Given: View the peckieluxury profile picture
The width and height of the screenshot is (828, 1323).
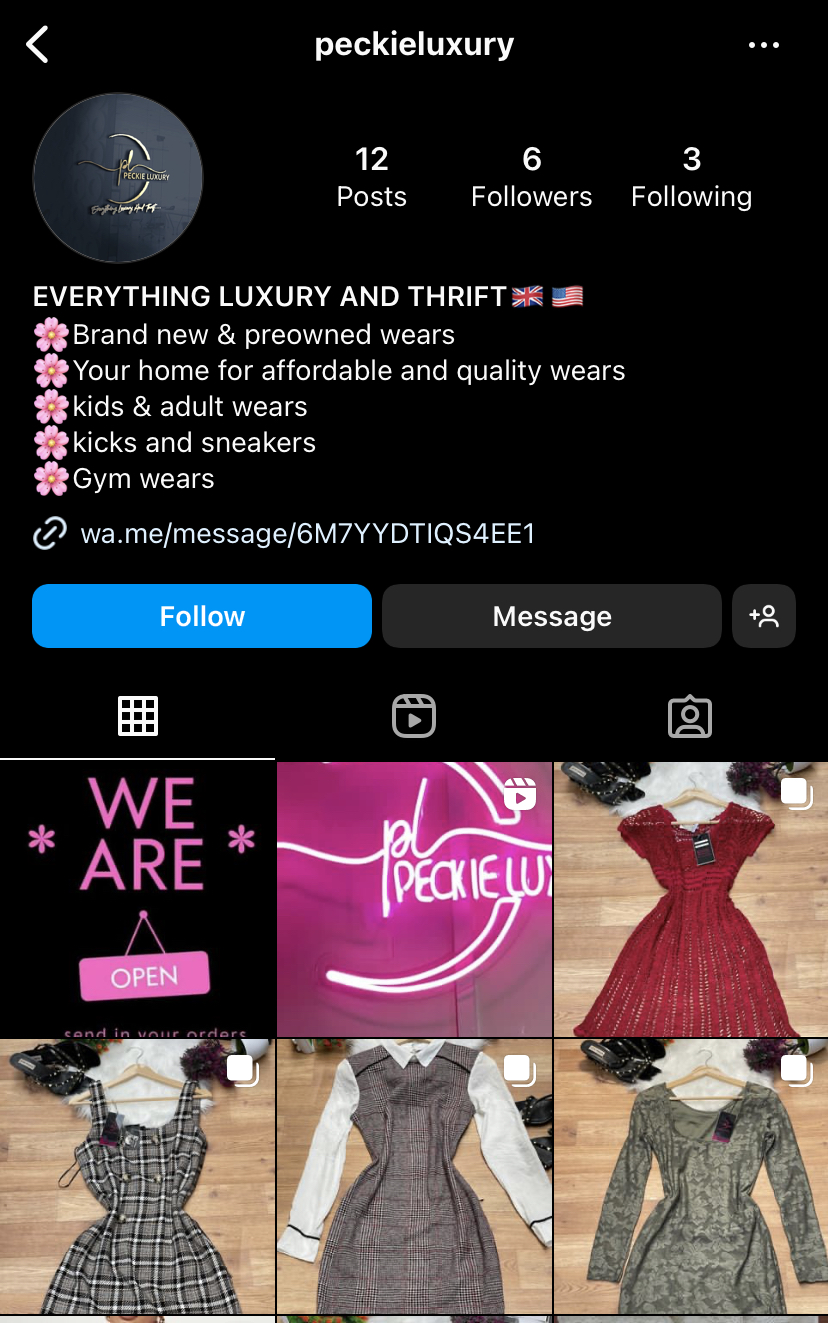Looking at the screenshot, I should tap(118, 178).
